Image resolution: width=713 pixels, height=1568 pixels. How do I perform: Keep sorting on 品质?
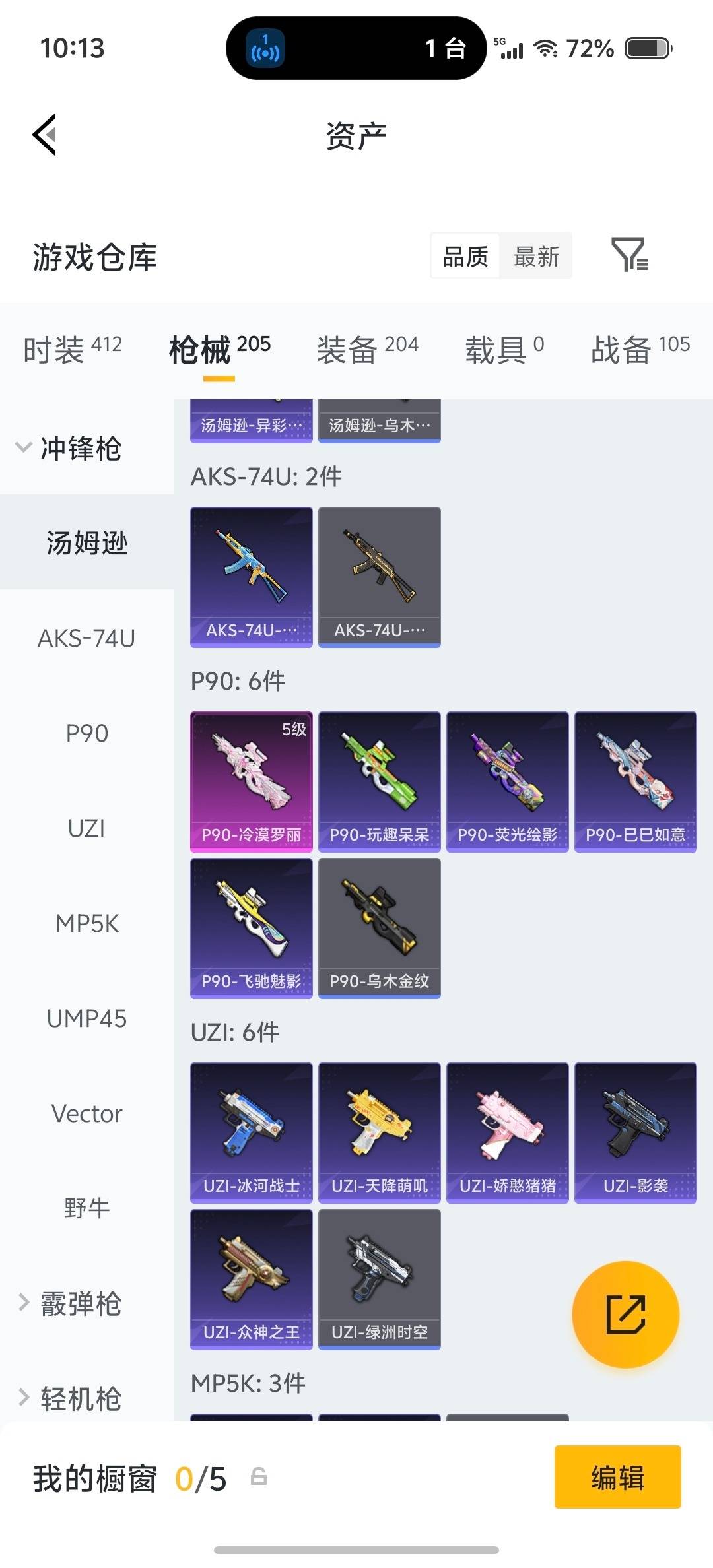click(464, 256)
